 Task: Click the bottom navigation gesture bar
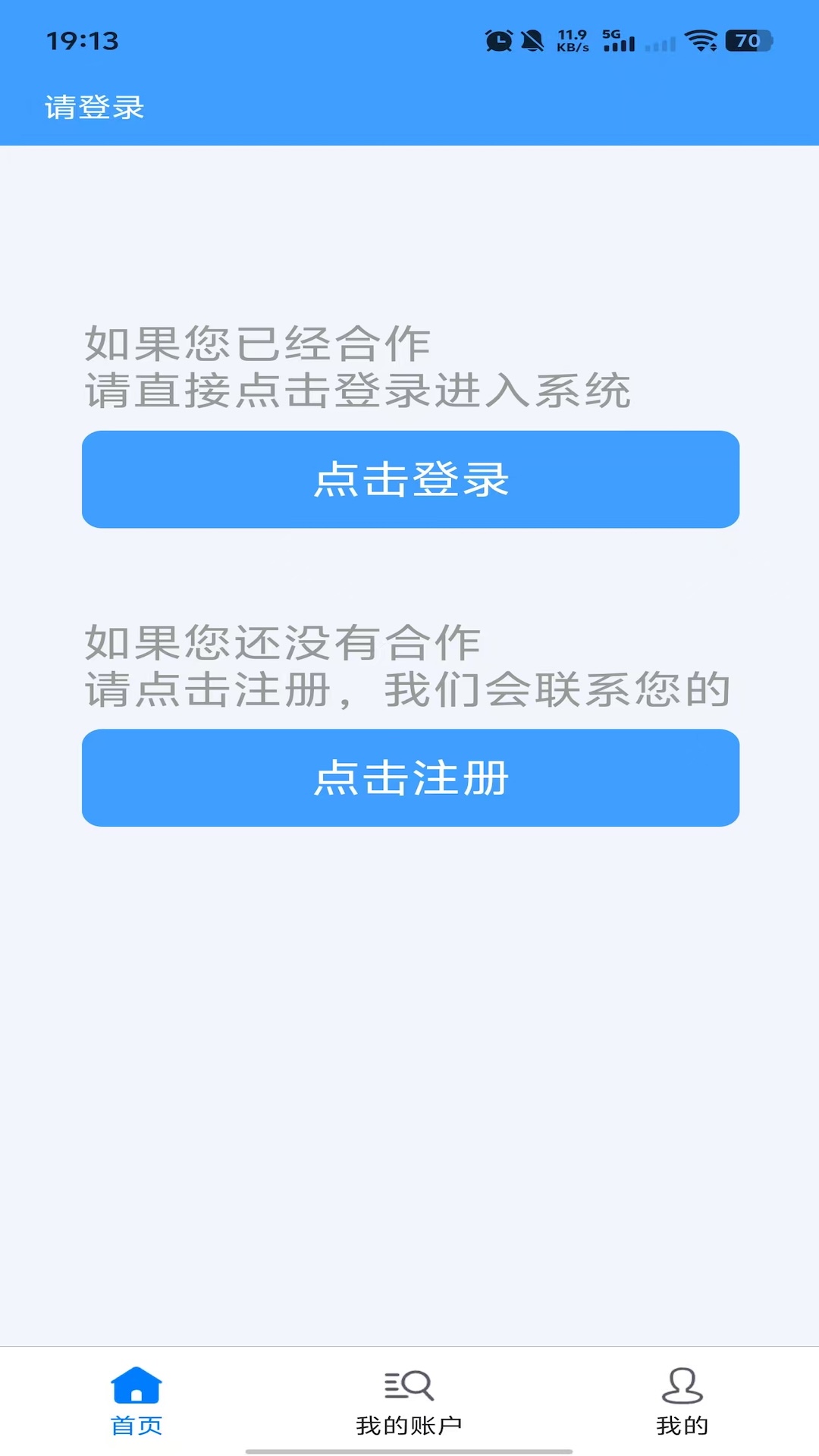tap(409, 1449)
